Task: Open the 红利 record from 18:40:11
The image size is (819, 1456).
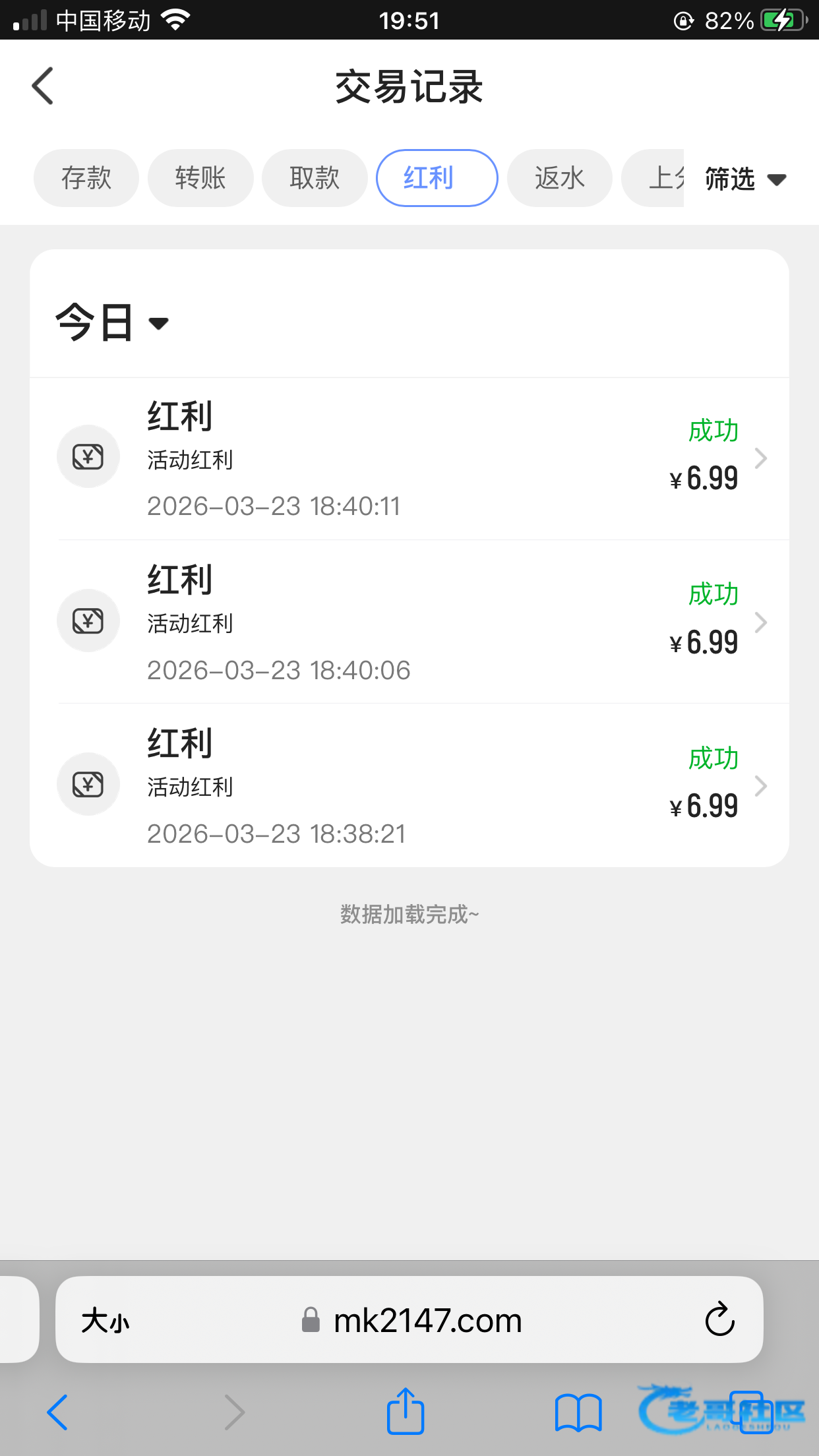Action: point(409,458)
